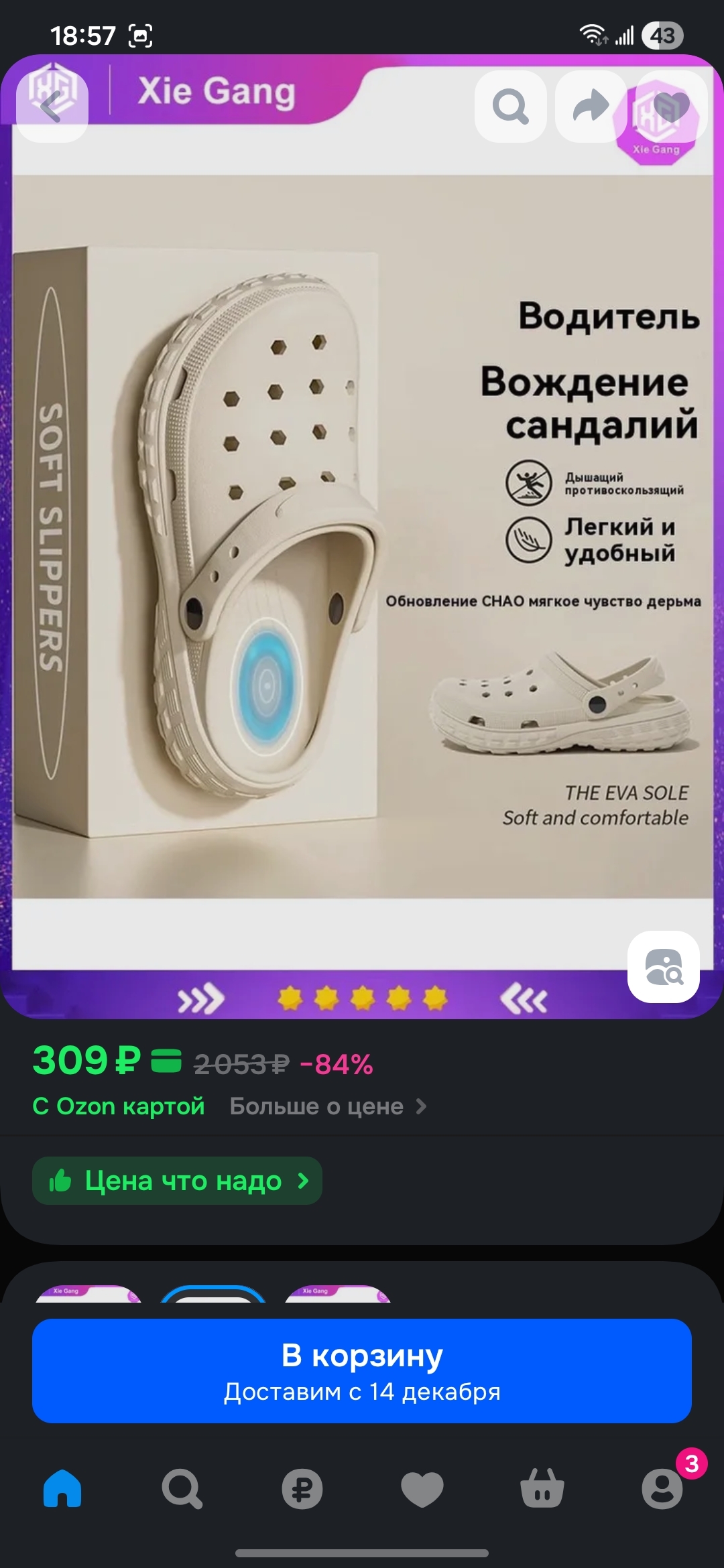The image size is (724, 1568).
Task: Open 'Больше о цене' price details
Action: [328, 1106]
